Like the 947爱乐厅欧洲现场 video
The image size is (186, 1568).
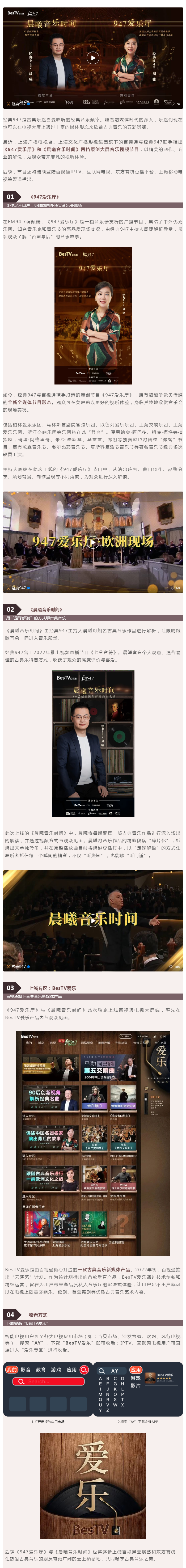[174, 588]
